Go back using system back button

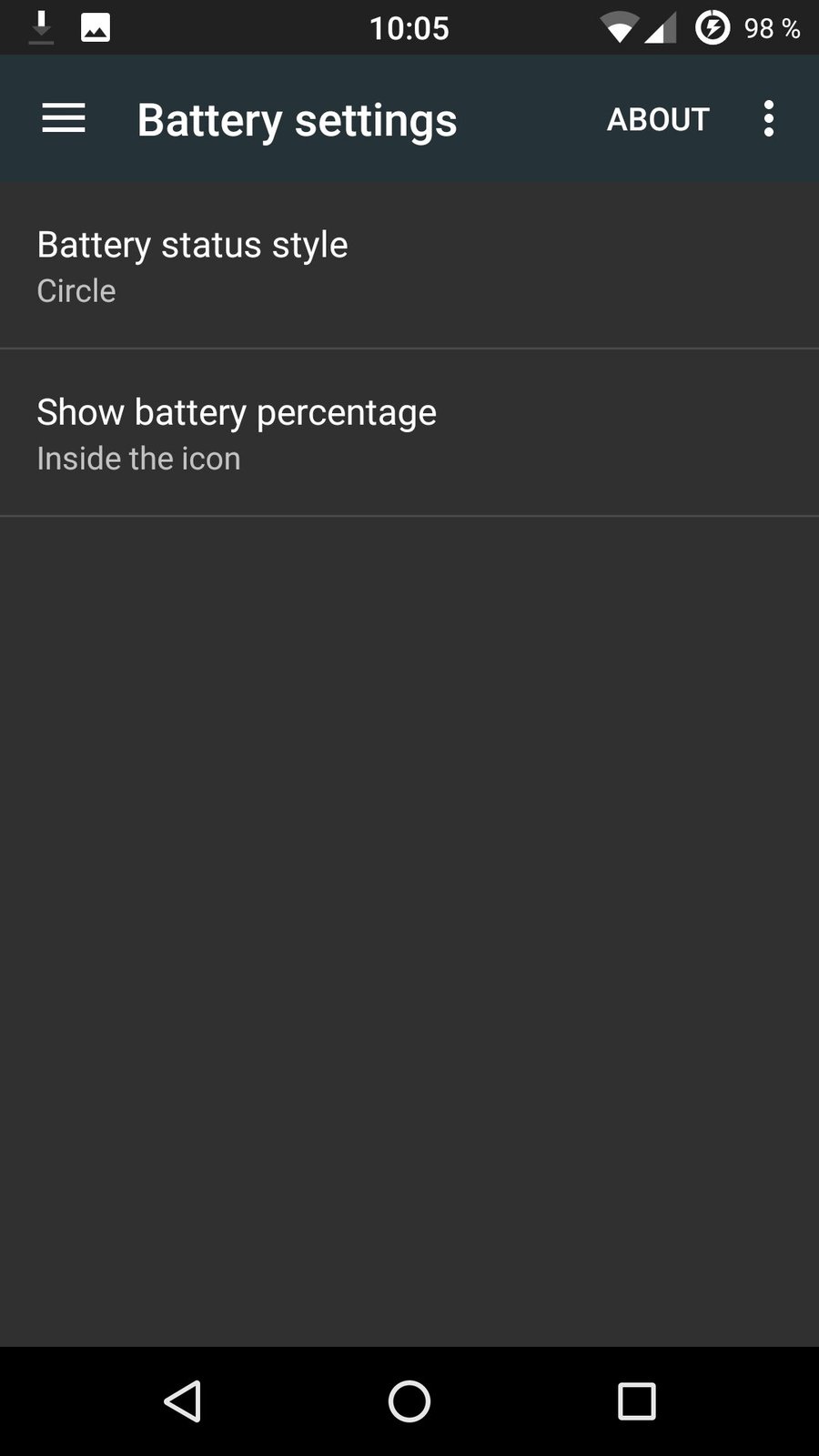coord(183,1400)
